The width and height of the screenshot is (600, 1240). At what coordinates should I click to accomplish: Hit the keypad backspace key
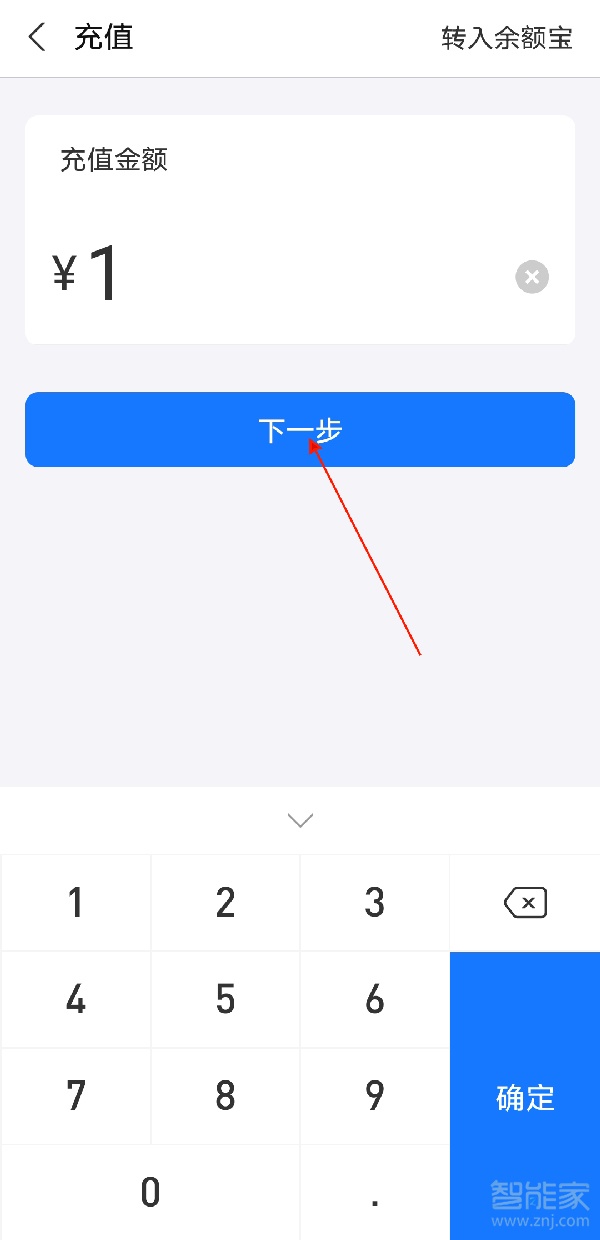525,903
